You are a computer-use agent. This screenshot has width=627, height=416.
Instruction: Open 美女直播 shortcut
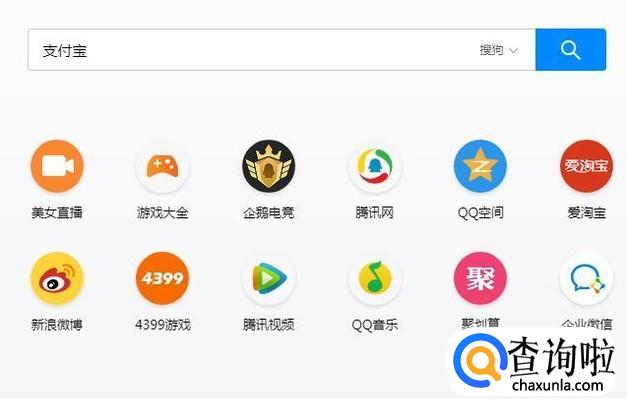tap(57, 167)
